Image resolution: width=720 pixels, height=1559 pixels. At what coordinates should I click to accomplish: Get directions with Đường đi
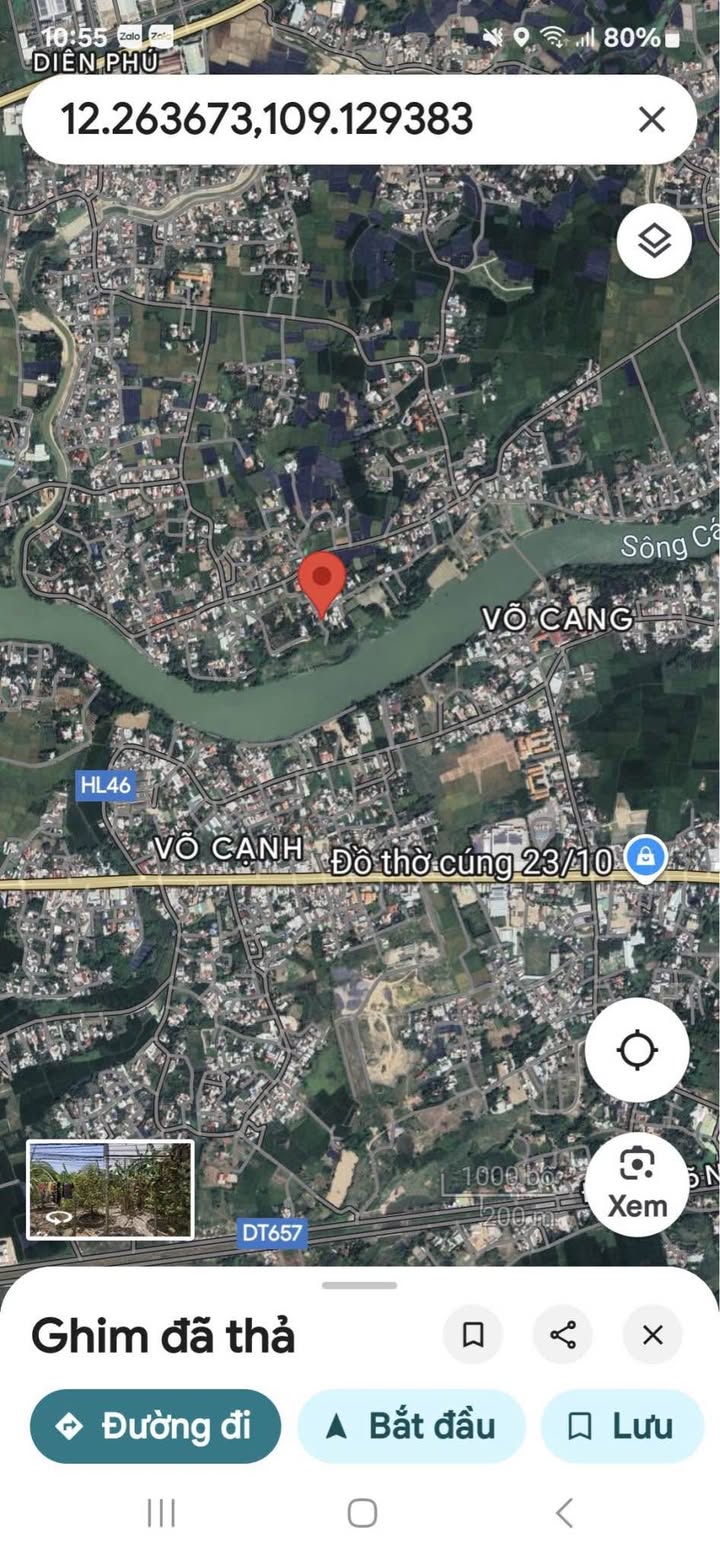point(155,1426)
